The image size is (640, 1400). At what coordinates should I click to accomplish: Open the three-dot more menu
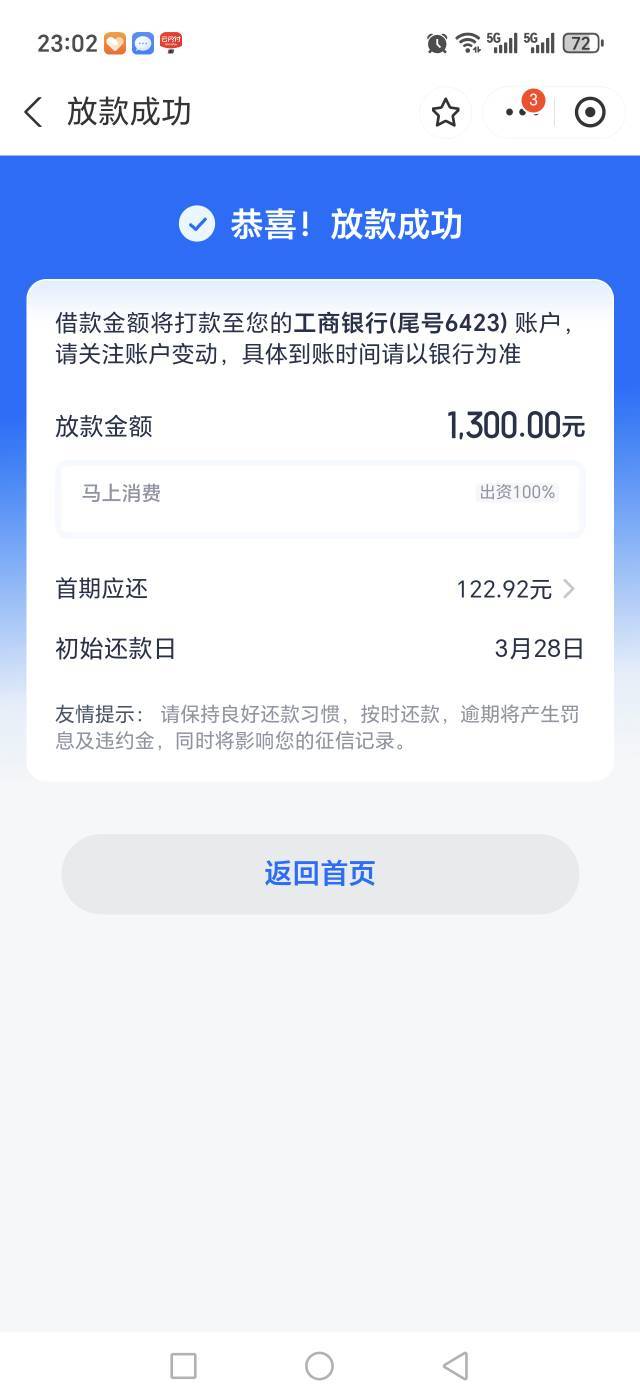coord(520,111)
